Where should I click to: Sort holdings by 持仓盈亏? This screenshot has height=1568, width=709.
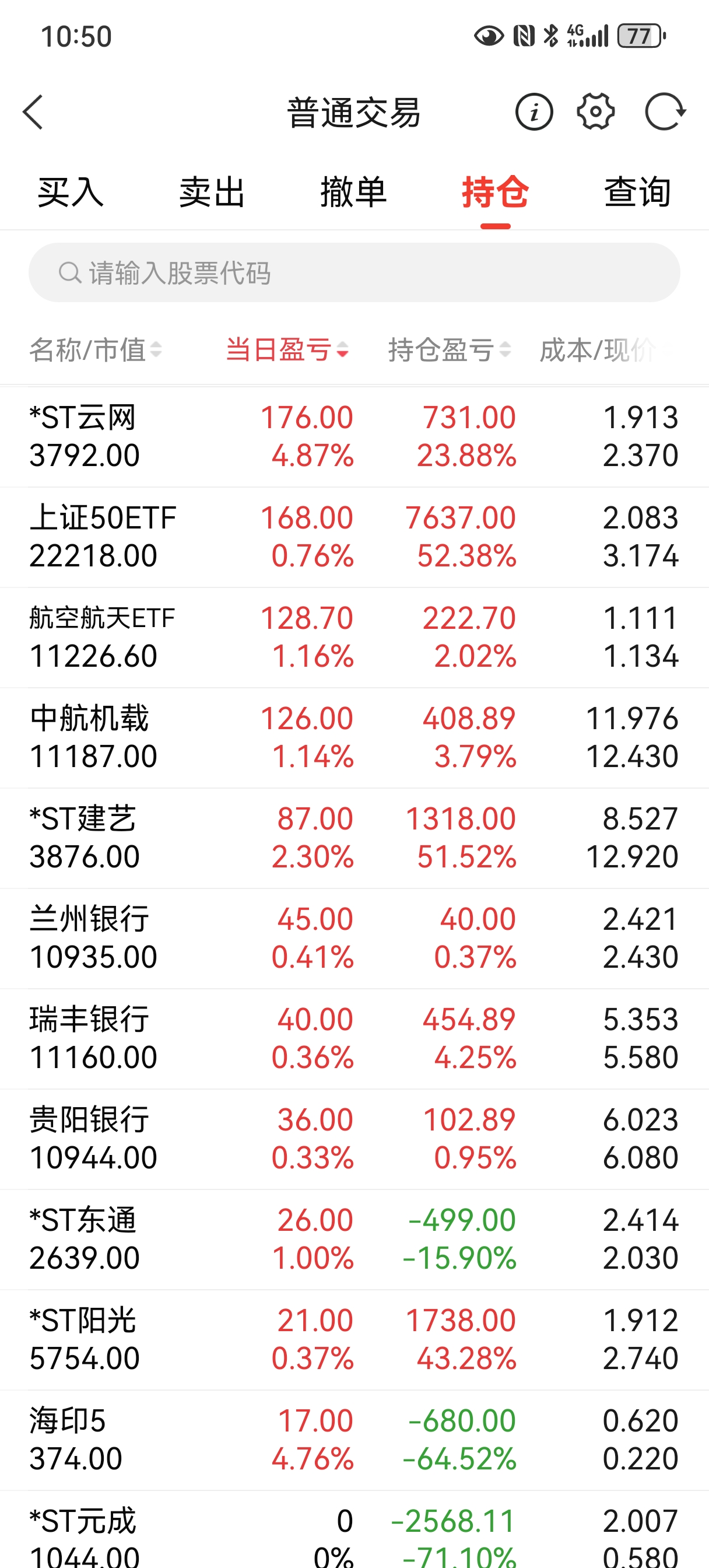tap(449, 350)
